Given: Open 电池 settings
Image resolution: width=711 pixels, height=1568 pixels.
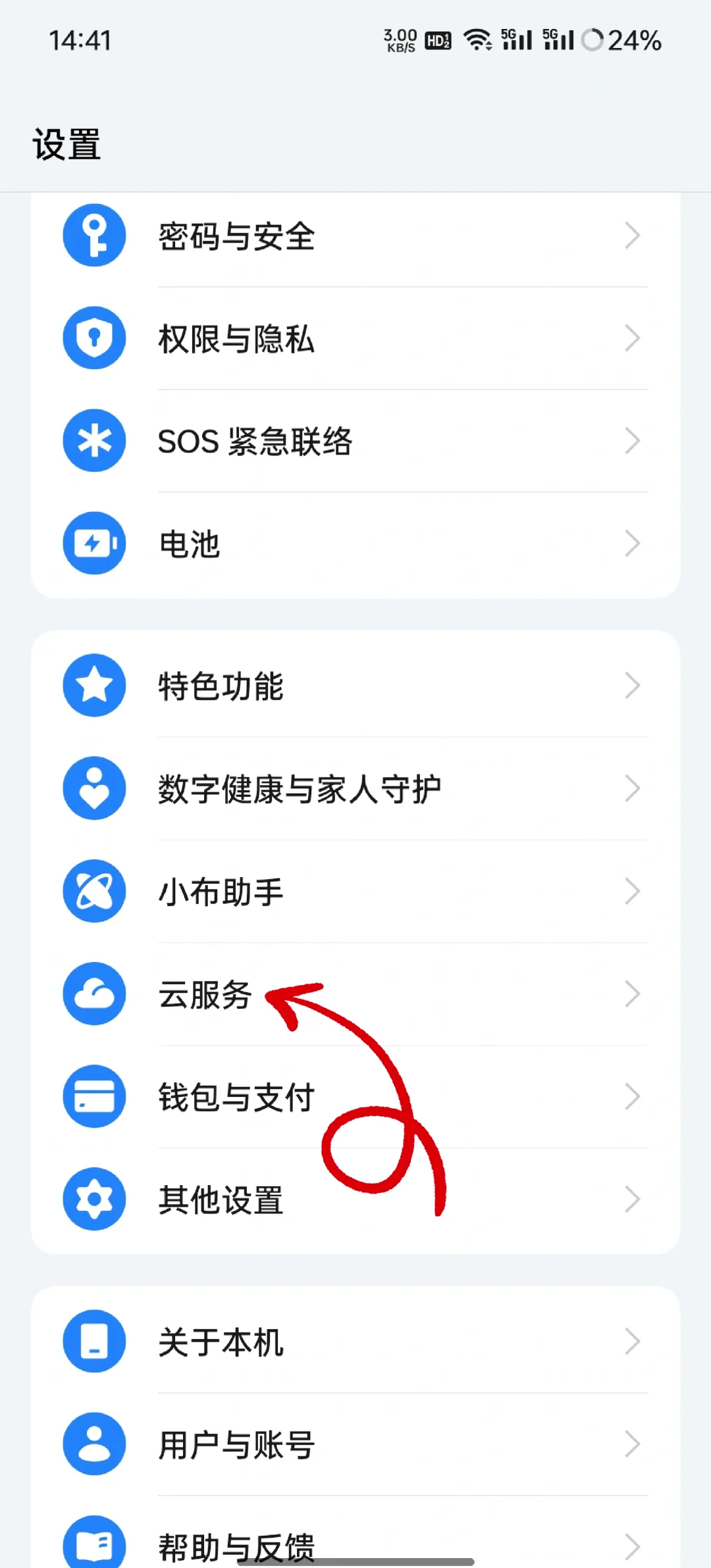Looking at the screenshot, I should pyautogui.click(x=355, y=544).
